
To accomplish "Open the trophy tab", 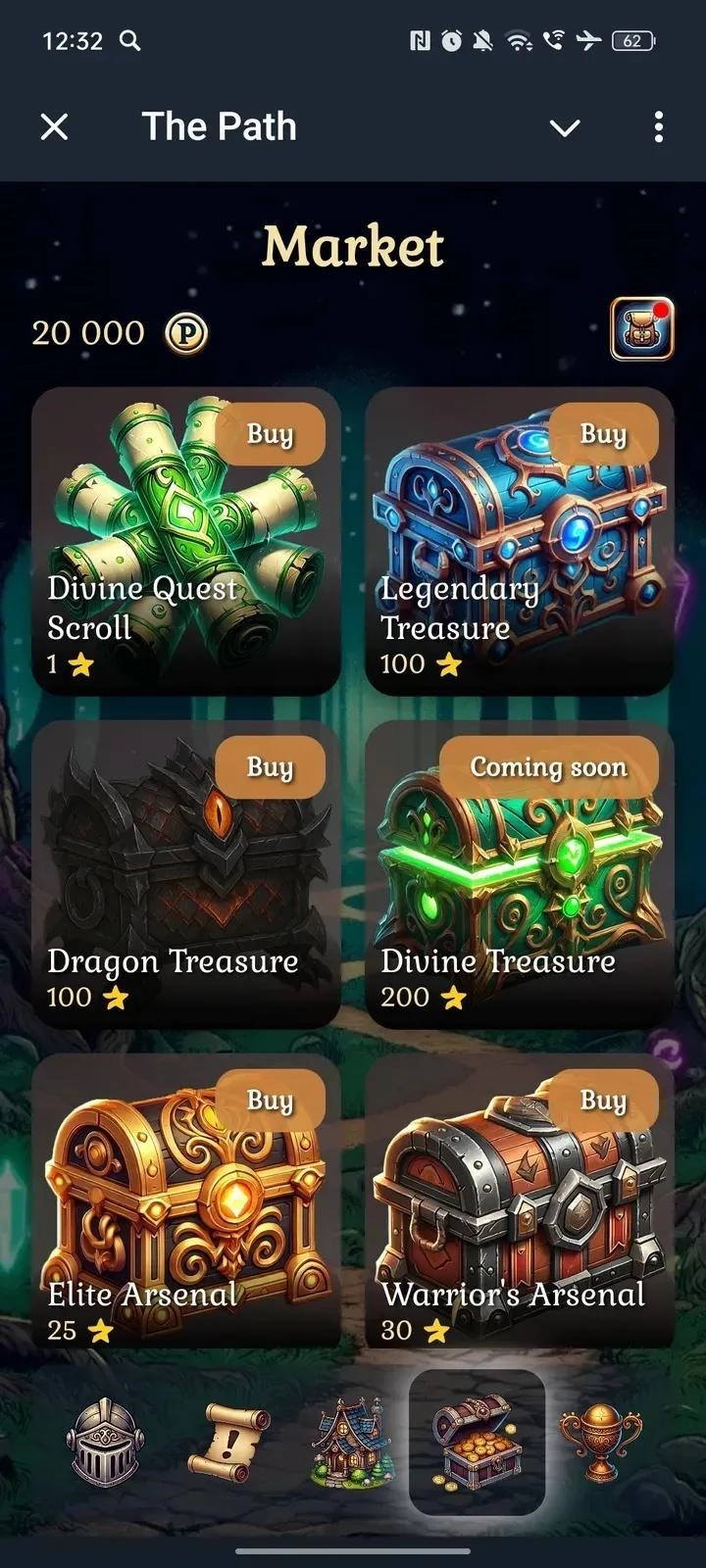I will [x=600, y=1443].
